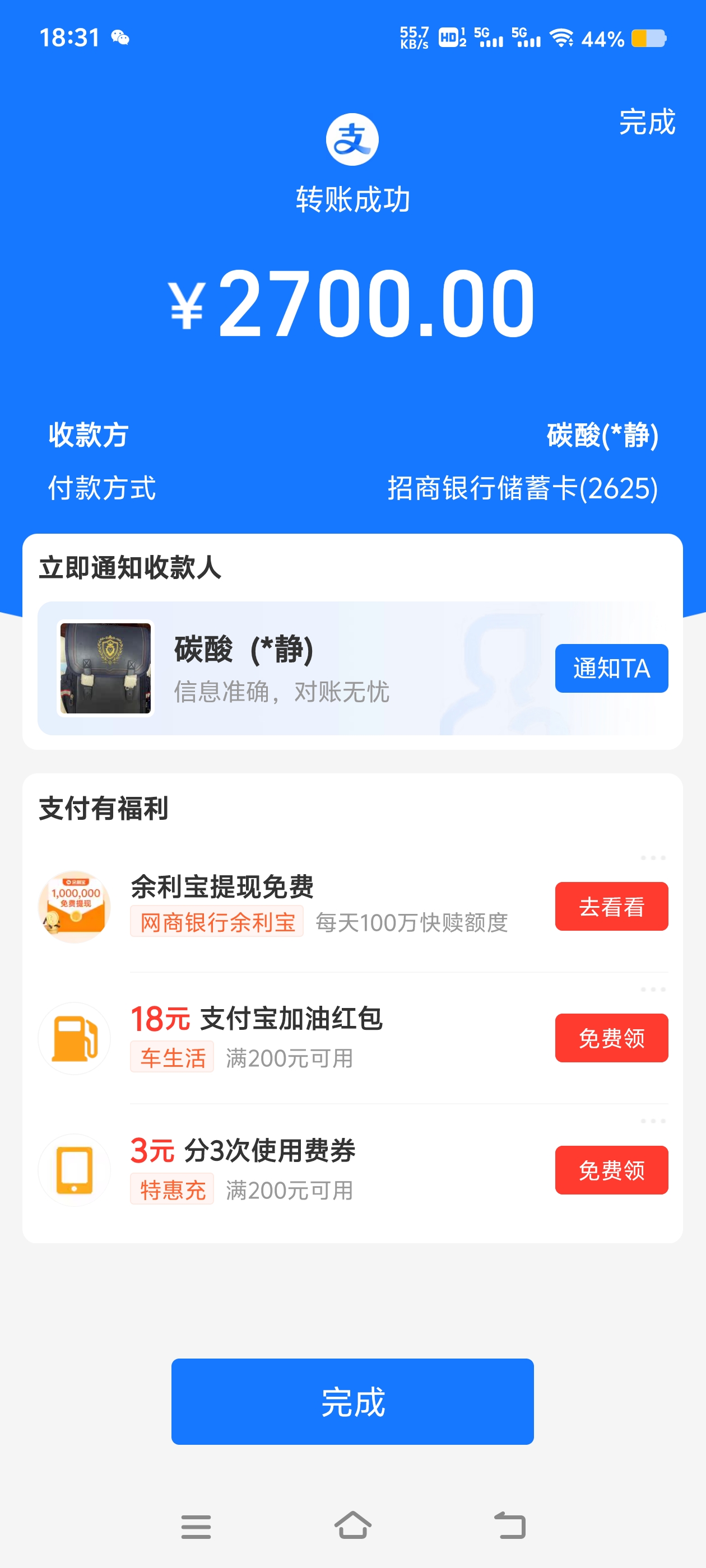Tap the system back button

[x=510, y=1525]
